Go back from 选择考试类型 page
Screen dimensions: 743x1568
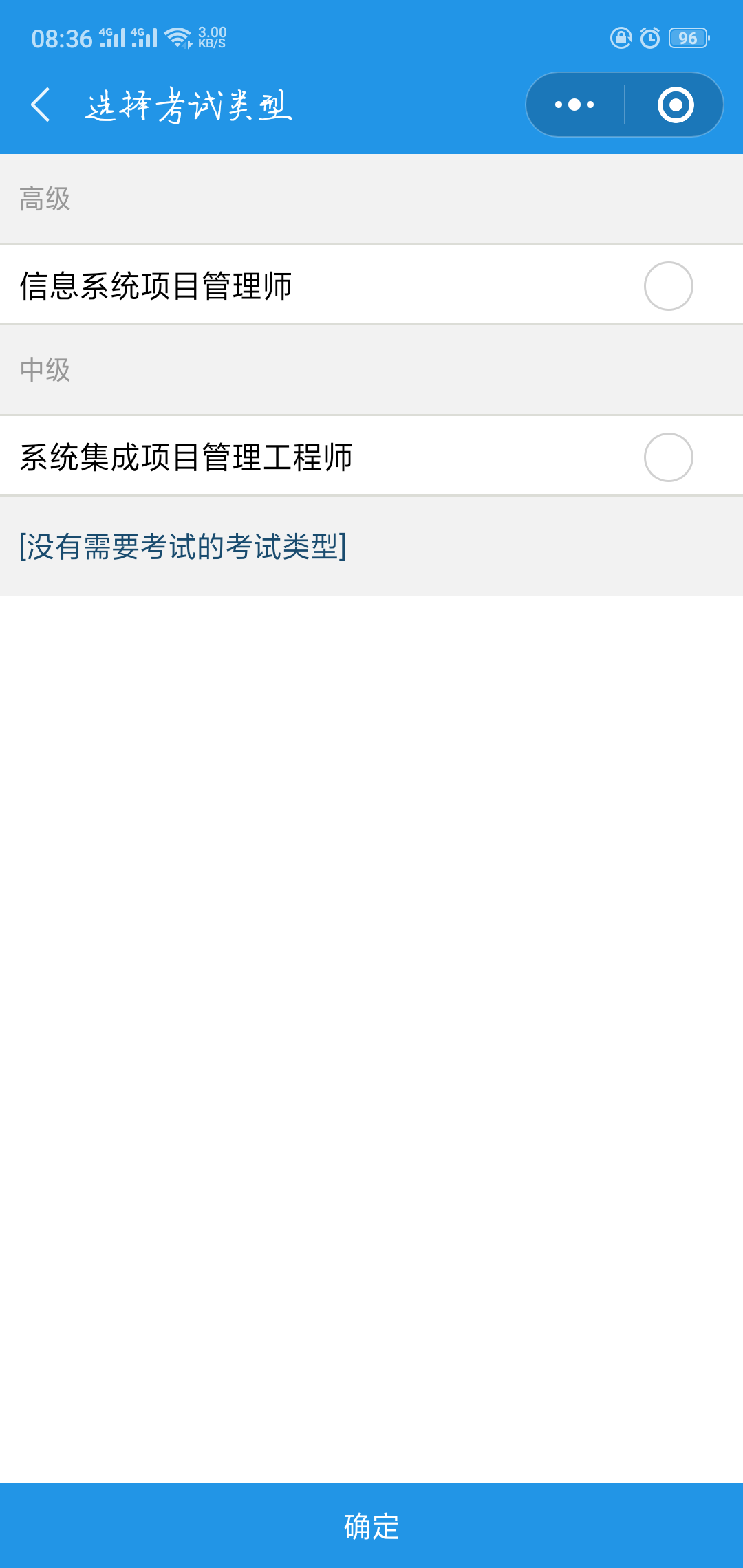41,105
